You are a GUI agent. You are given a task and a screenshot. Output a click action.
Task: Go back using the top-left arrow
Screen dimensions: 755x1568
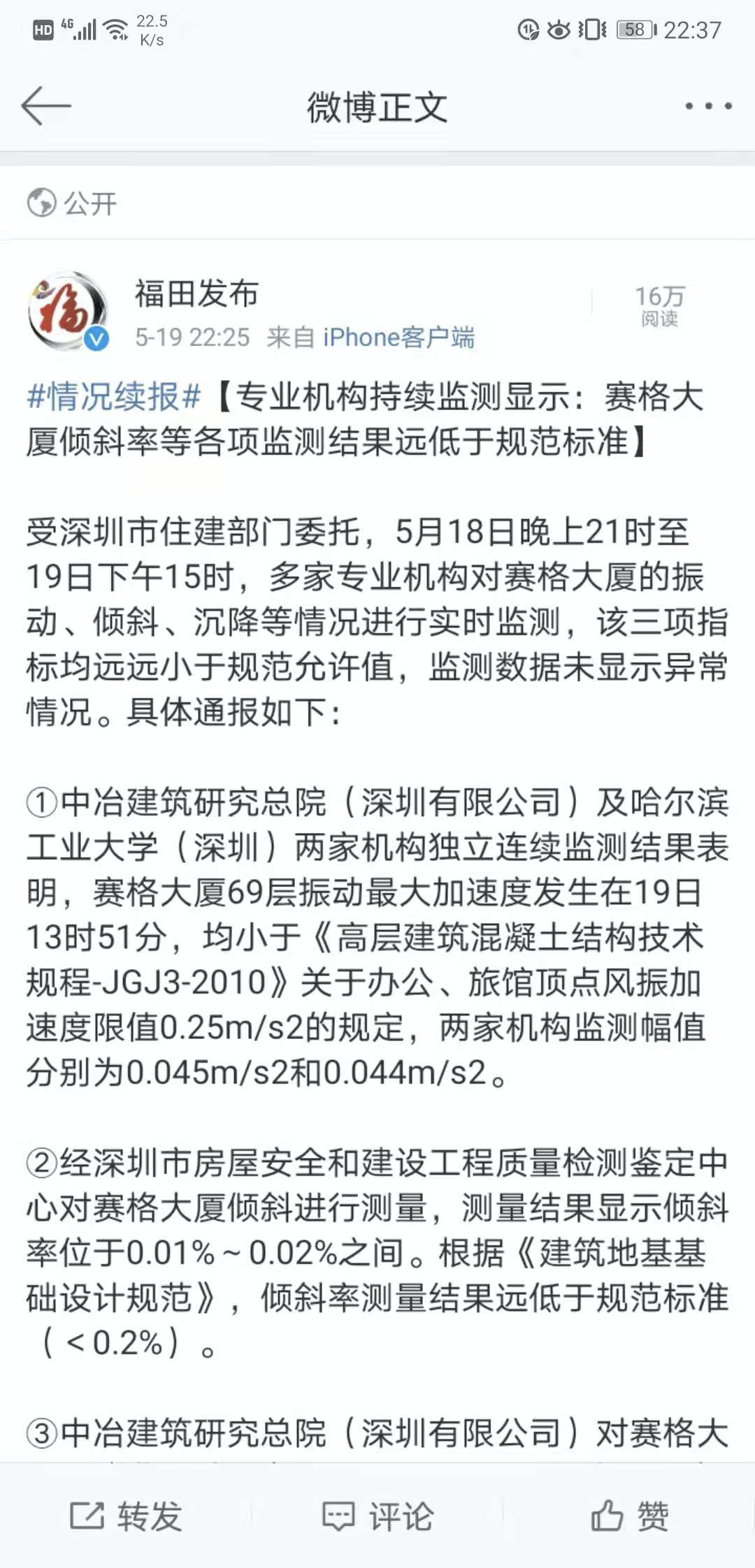coord(46,106)
